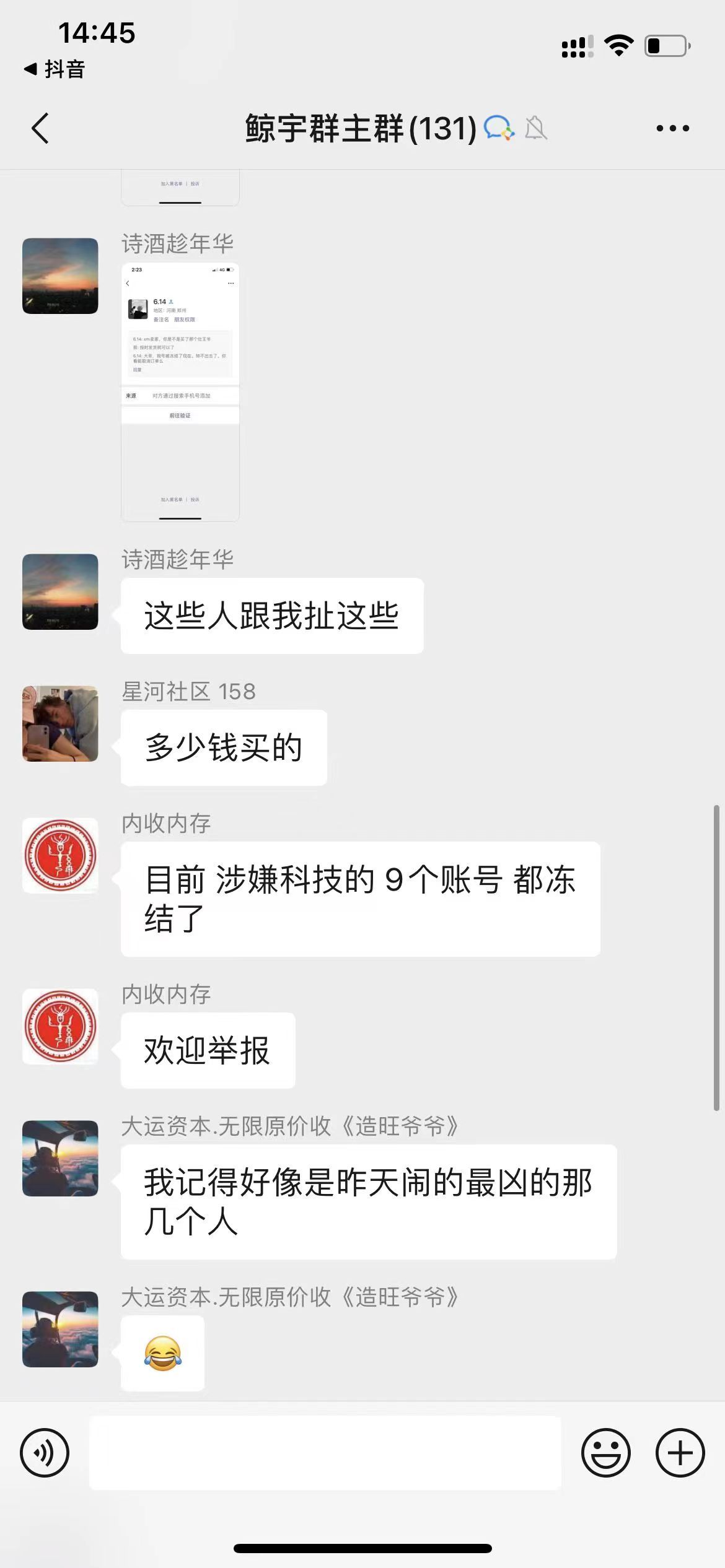Return to 抖音 via the status bar link
The height and width of the screenshot is (1568, 725).
click(x=55, y=69)
